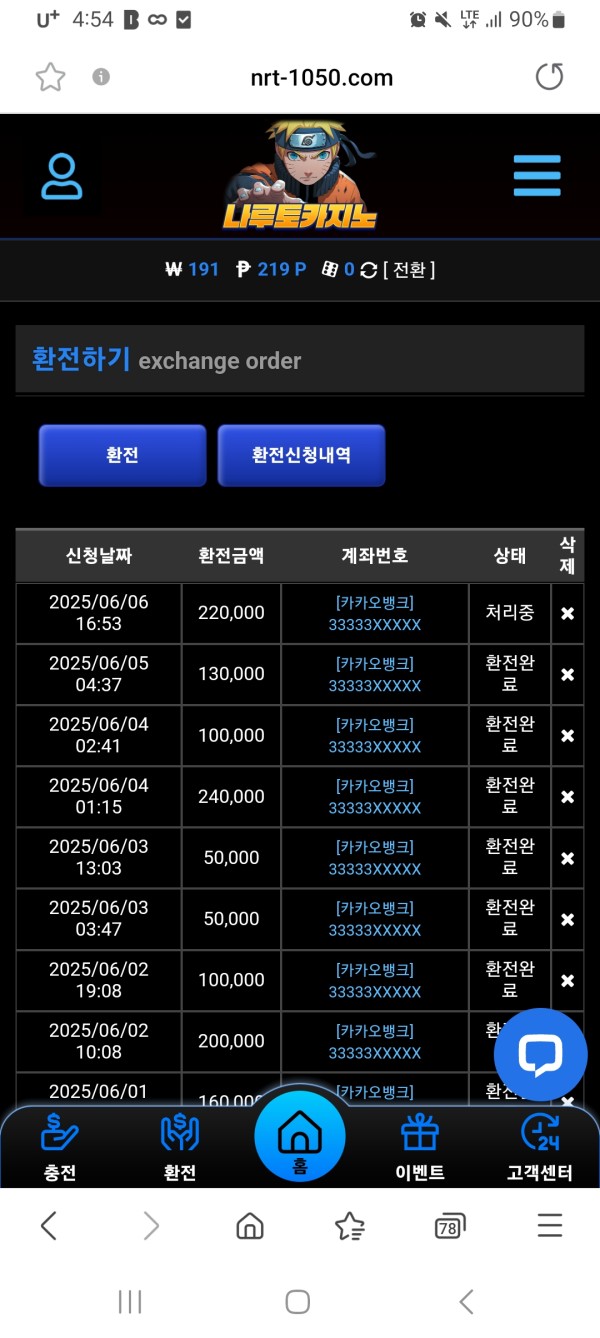Open the 이벤트 tab
600x1338 pixels.
pos(420,1148)
